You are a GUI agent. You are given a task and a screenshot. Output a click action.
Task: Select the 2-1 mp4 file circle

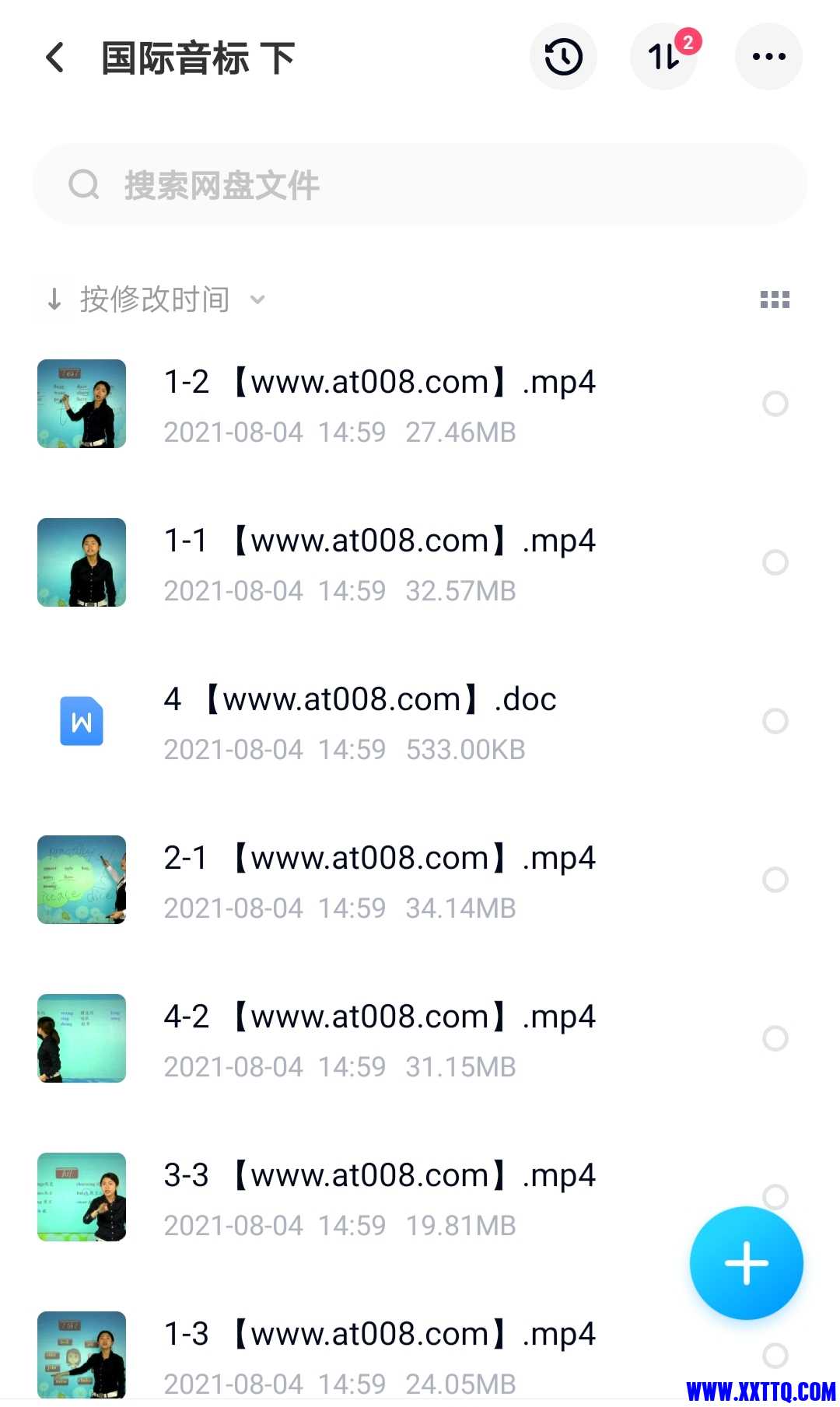(775, 880)
